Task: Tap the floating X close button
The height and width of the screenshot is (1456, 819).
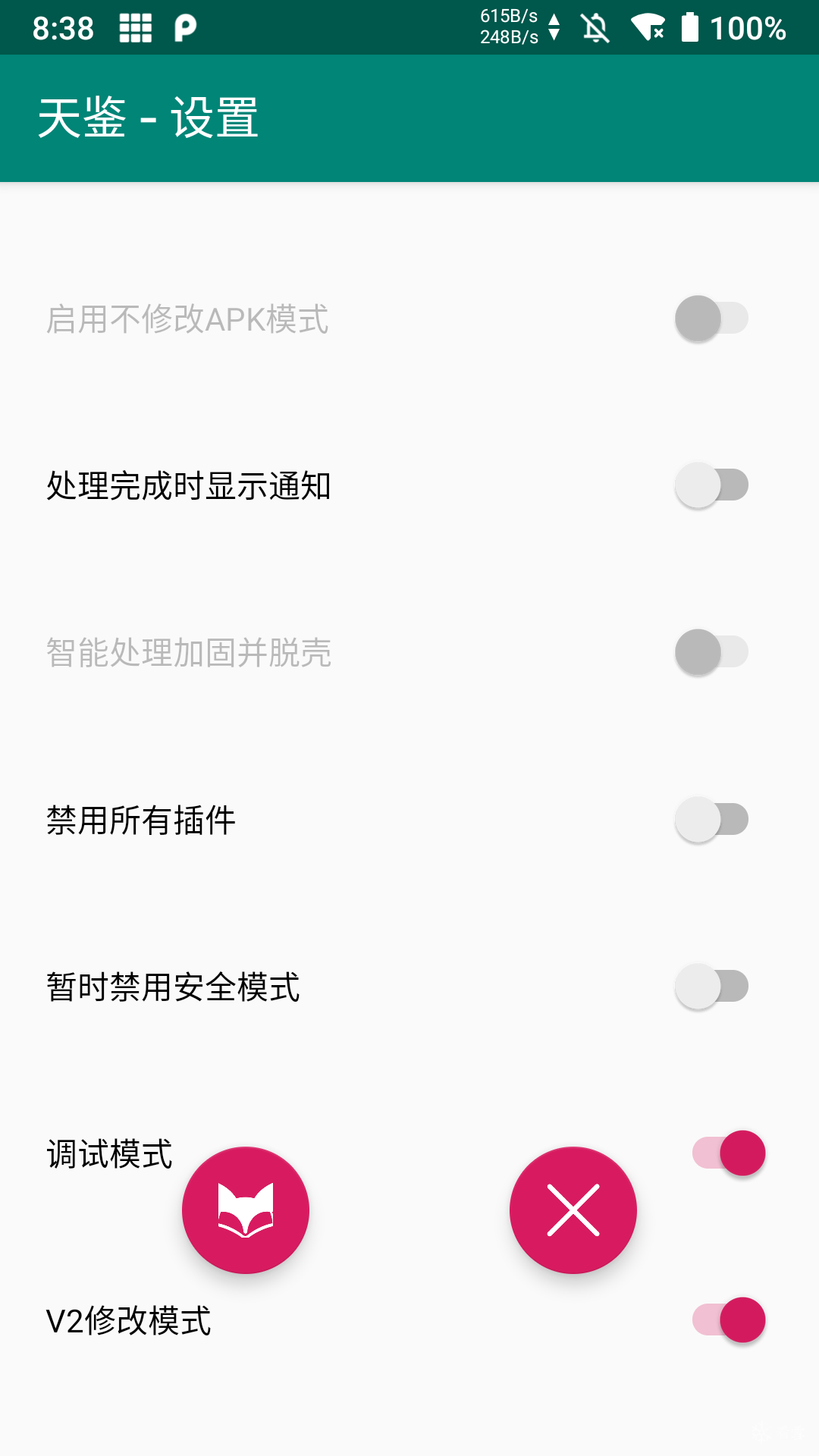Action: (x=573, y=1210)
